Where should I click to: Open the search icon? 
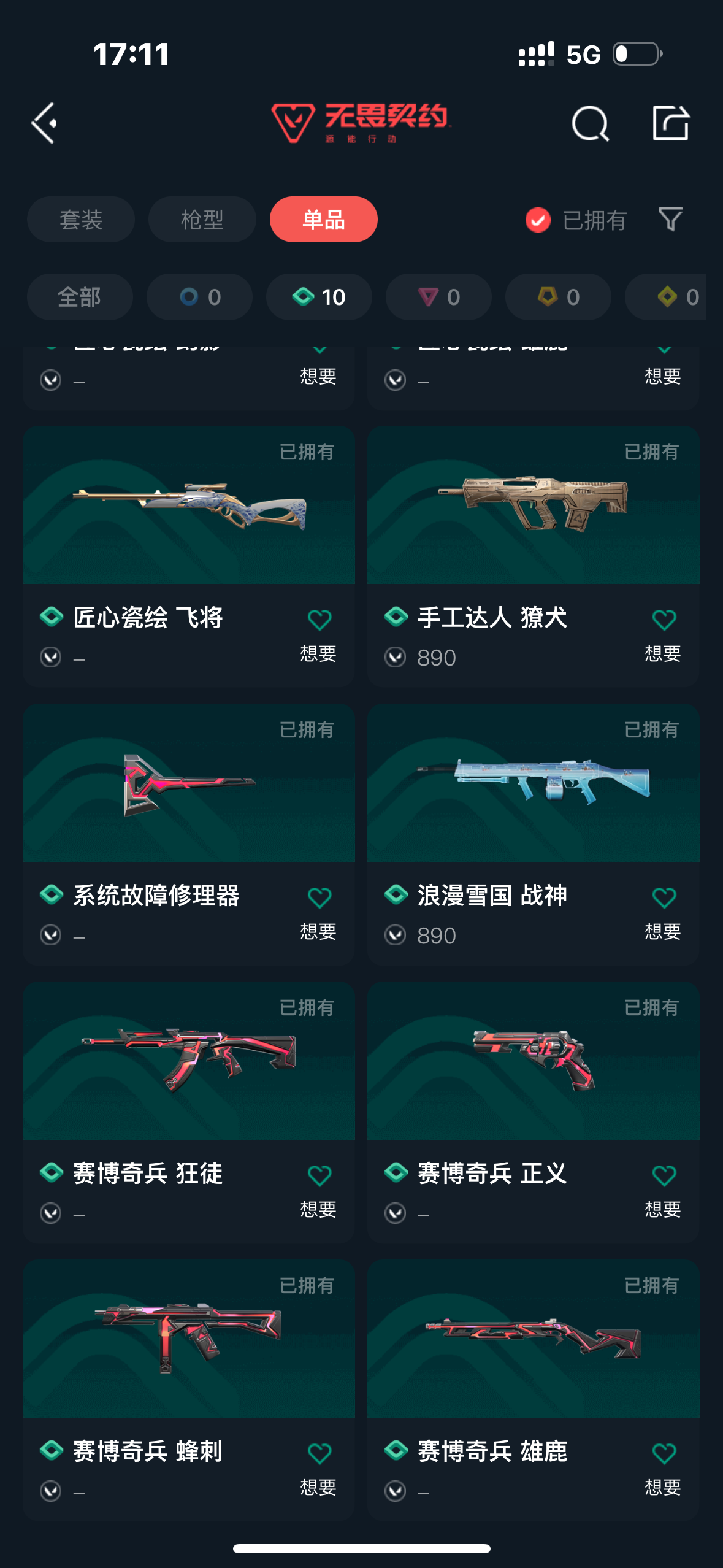click(590, 123)
